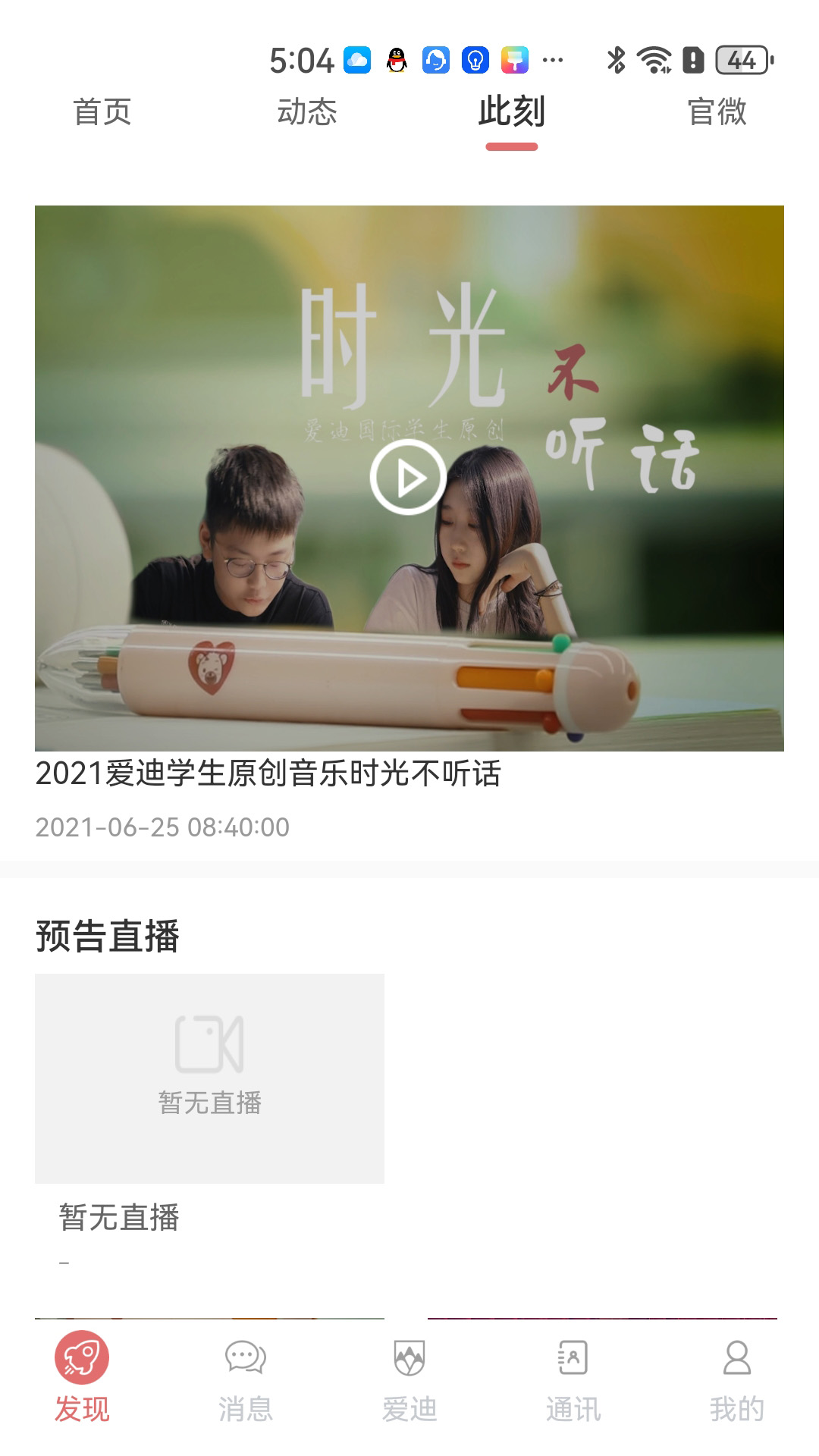Open the 动态 top tab

[x=307, y=112]
